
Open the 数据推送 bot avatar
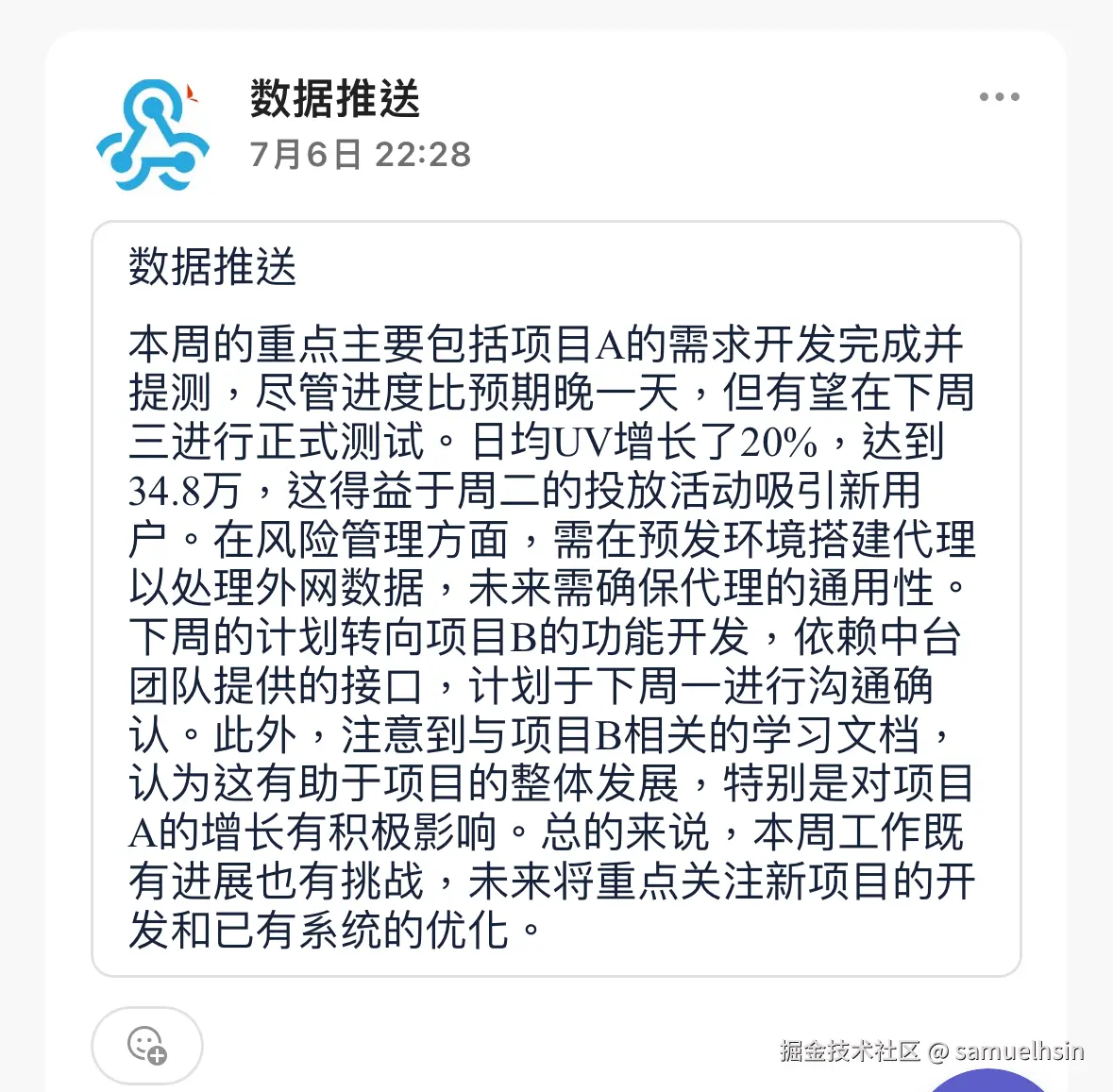(x=151, y=134)
